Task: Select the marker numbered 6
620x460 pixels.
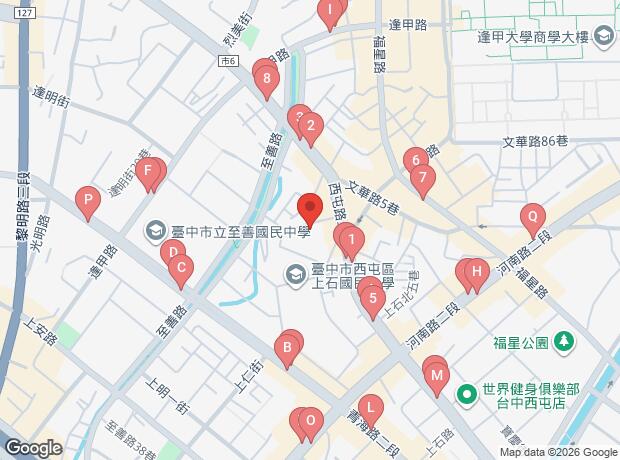Action: (x=415, y=160)
